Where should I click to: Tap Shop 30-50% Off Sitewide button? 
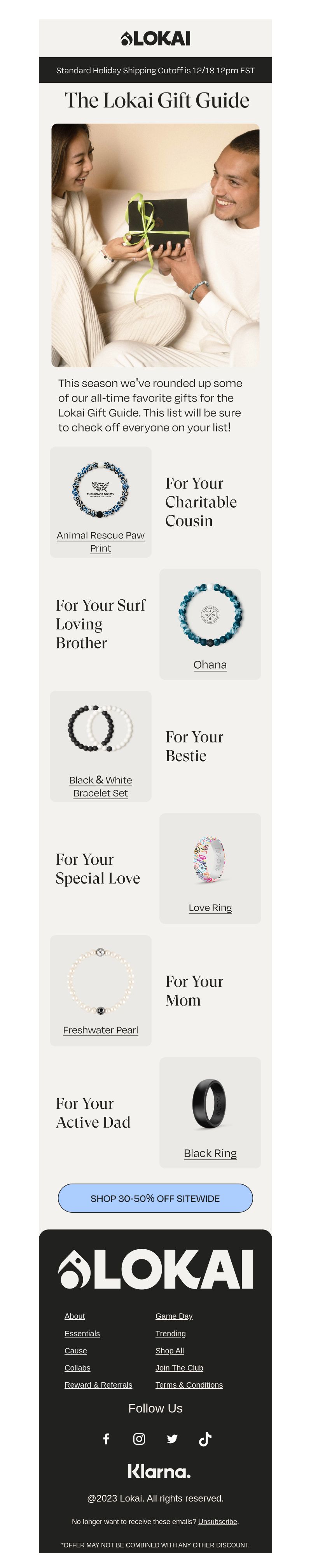coord(155,1197)
